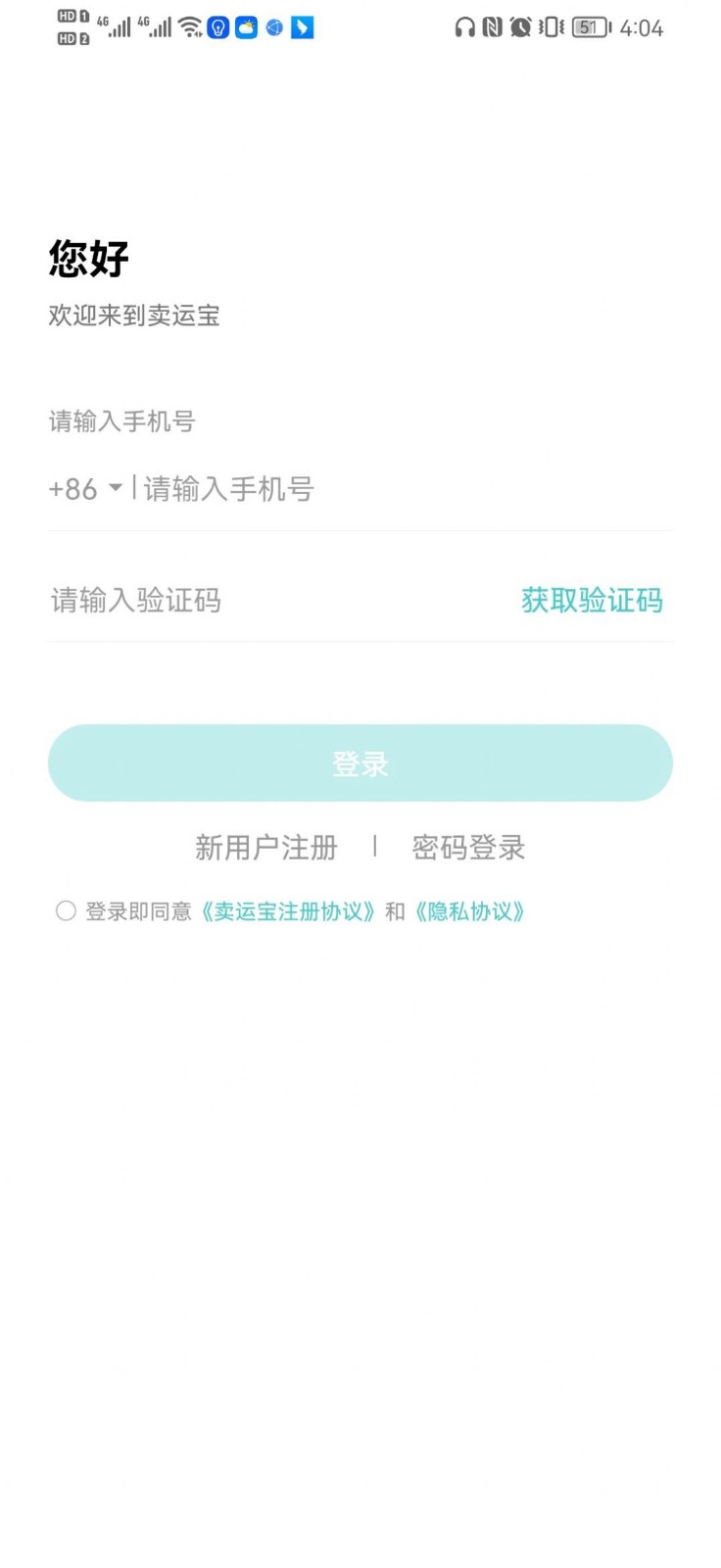Tap the globe notification icon
Image resolution: width=721 pixels, height=1568 pixels.
(272, 26)
